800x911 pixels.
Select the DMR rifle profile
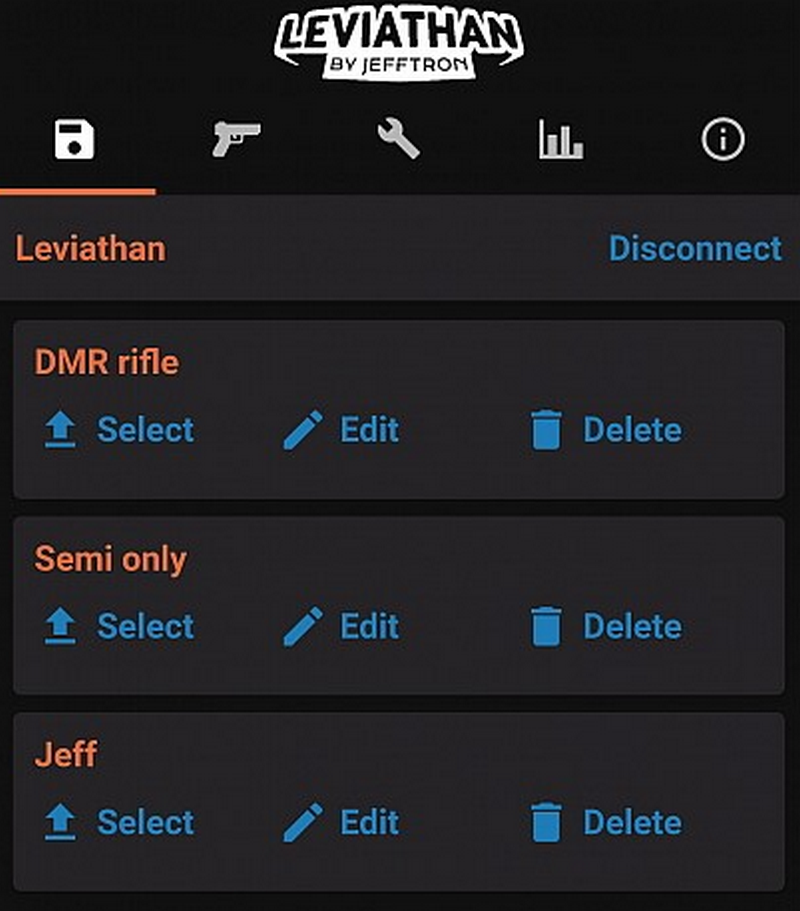click(119, 430)
